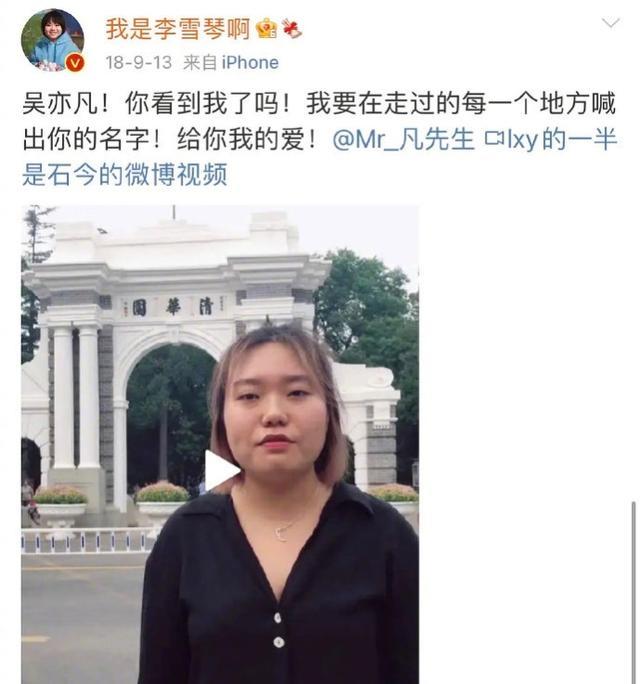Play the Tsinghua gate video
Image resolution: width=640 pixels, height=684 pixels.
click(220, 470)
